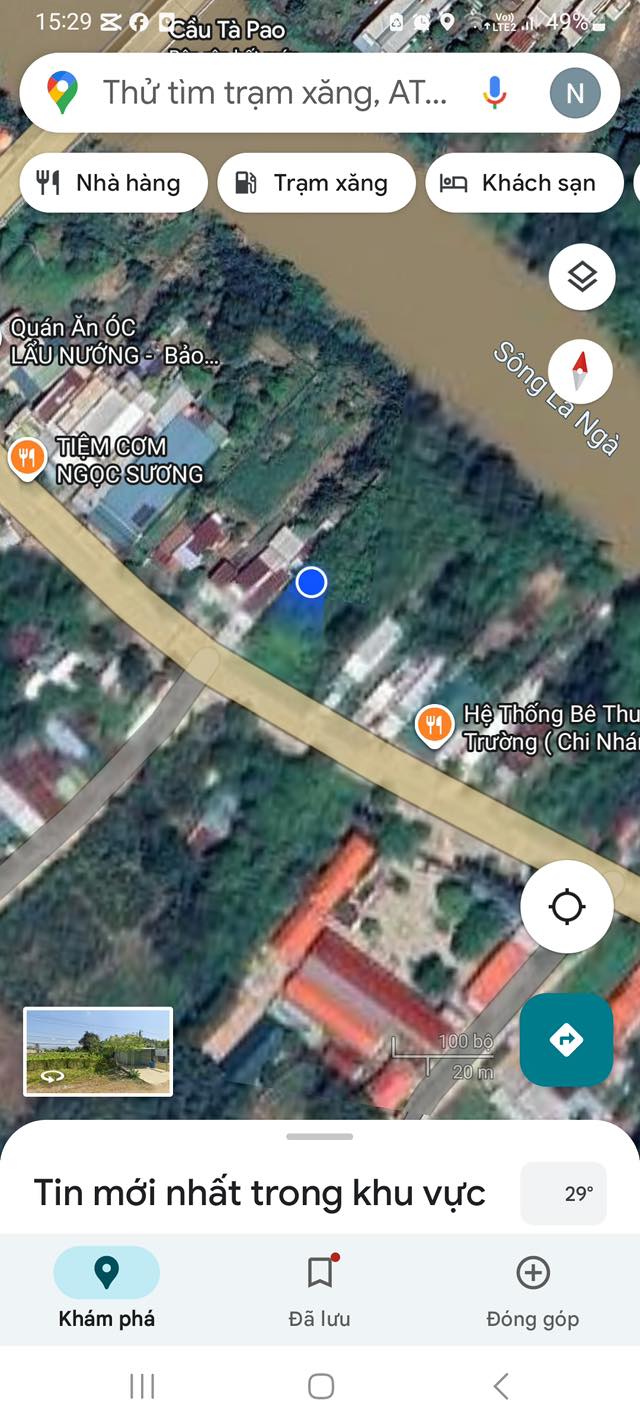This screenshot has height=1426, width=640.
Task: Switch to the 'Đóng góp' tab
Action: (x=532, y=1289)
